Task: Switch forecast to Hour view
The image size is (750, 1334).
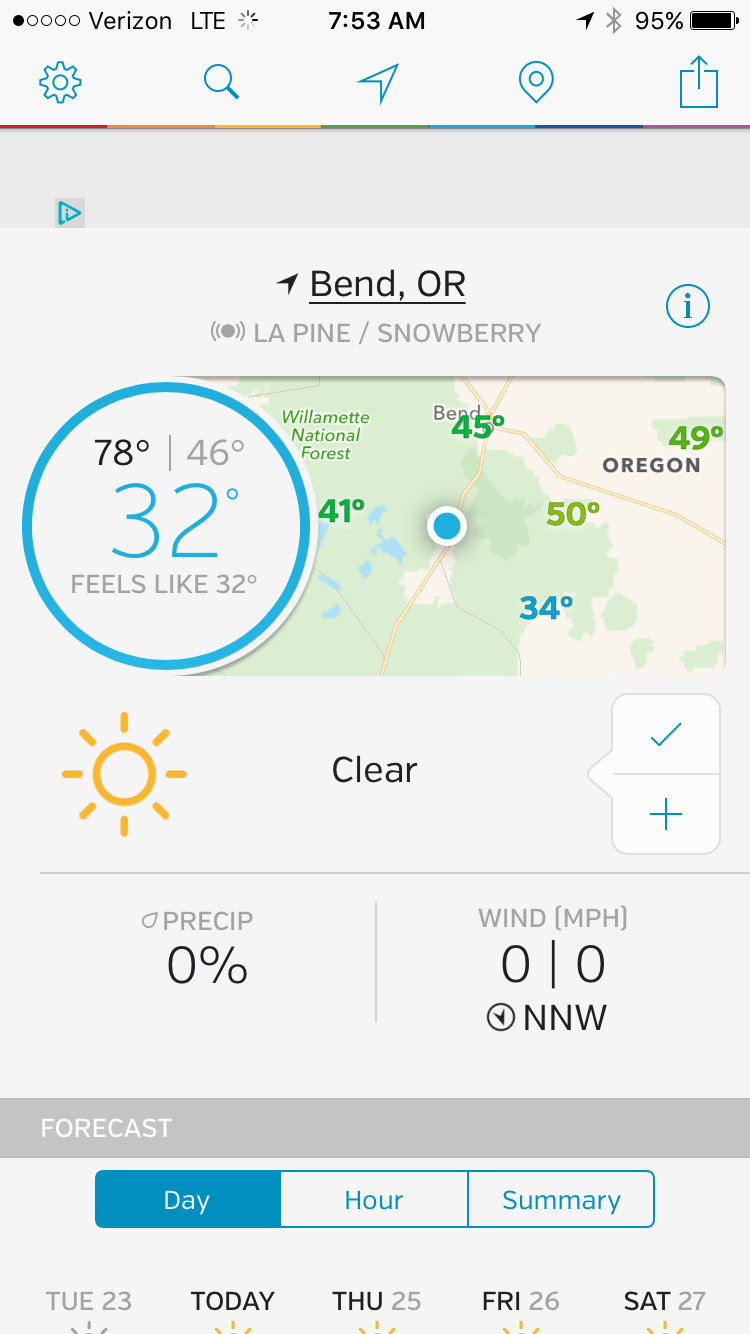Action: 374,1200
